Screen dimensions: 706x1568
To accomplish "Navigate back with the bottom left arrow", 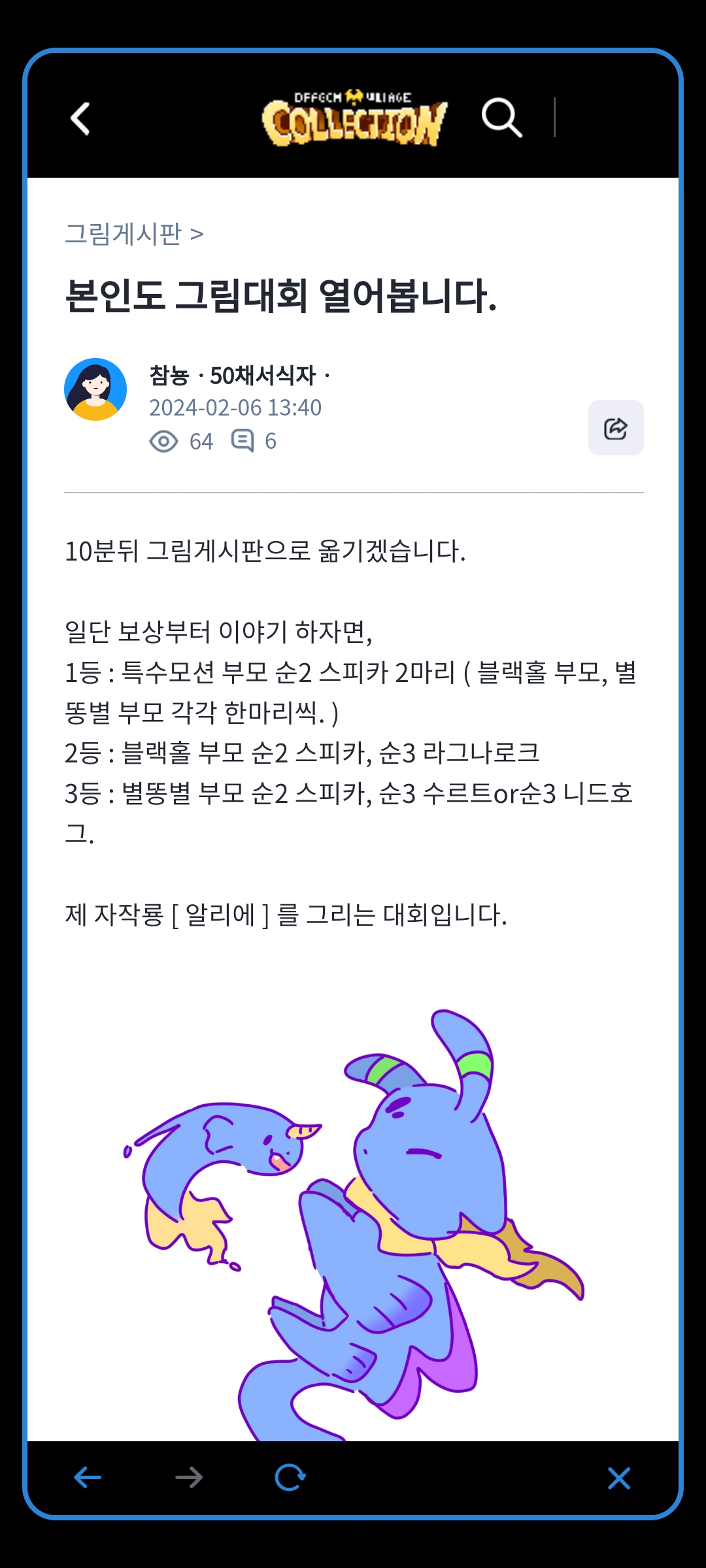I will pos(88,1477).
